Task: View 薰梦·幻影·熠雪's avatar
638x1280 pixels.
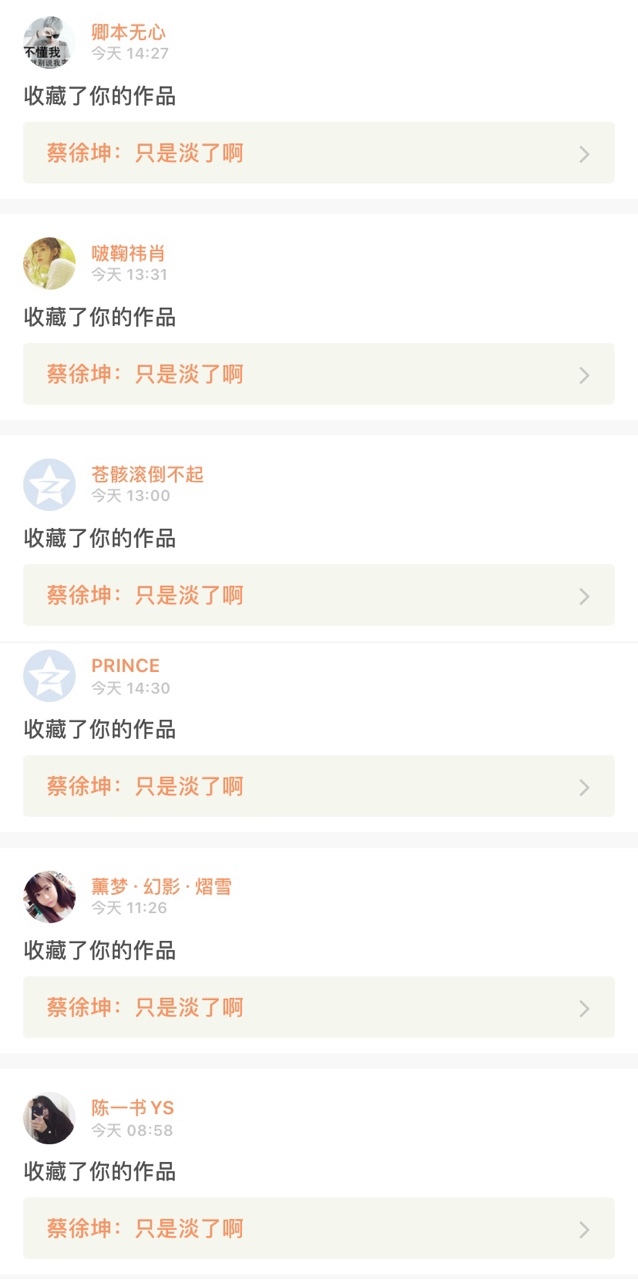Action: [x=49, y=896]
